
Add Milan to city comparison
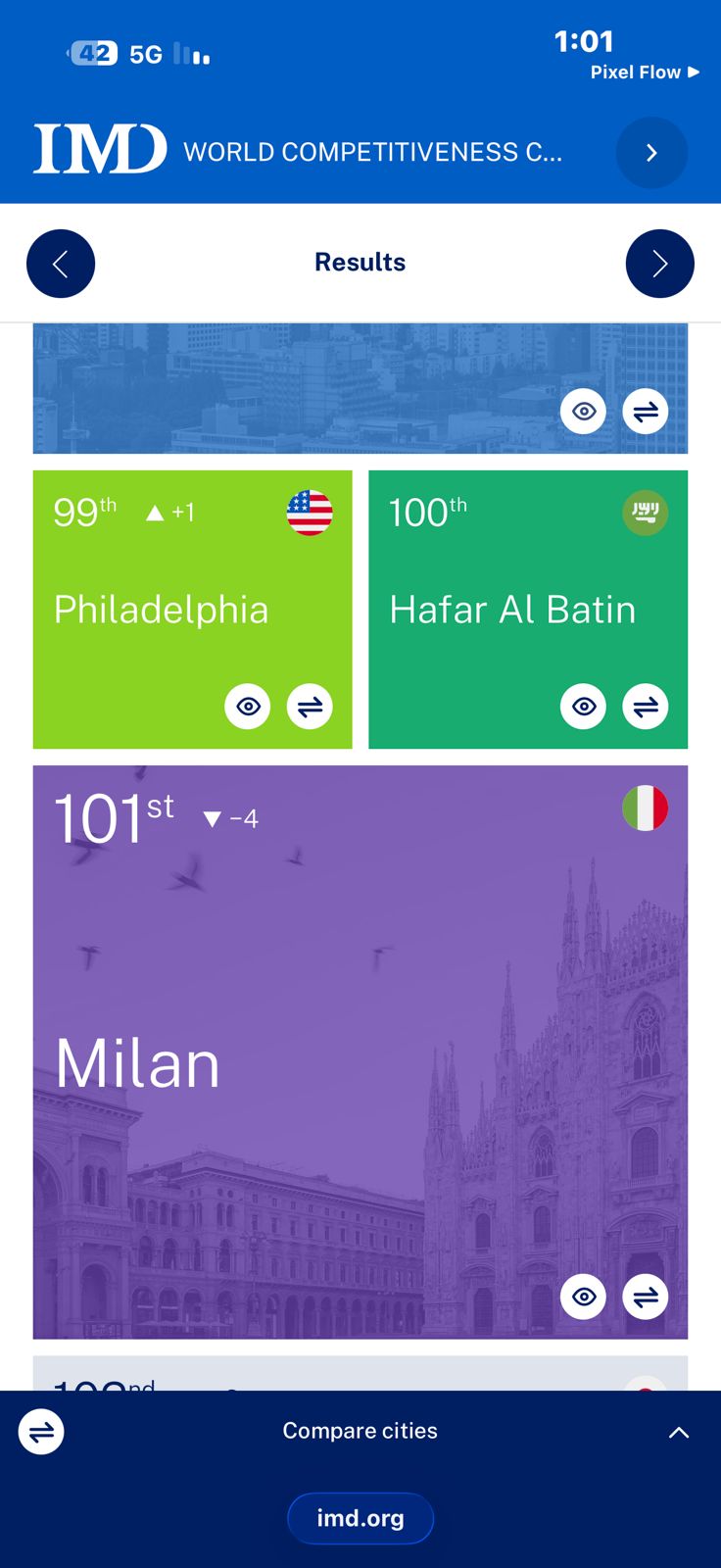click(x=646, y=1297)
